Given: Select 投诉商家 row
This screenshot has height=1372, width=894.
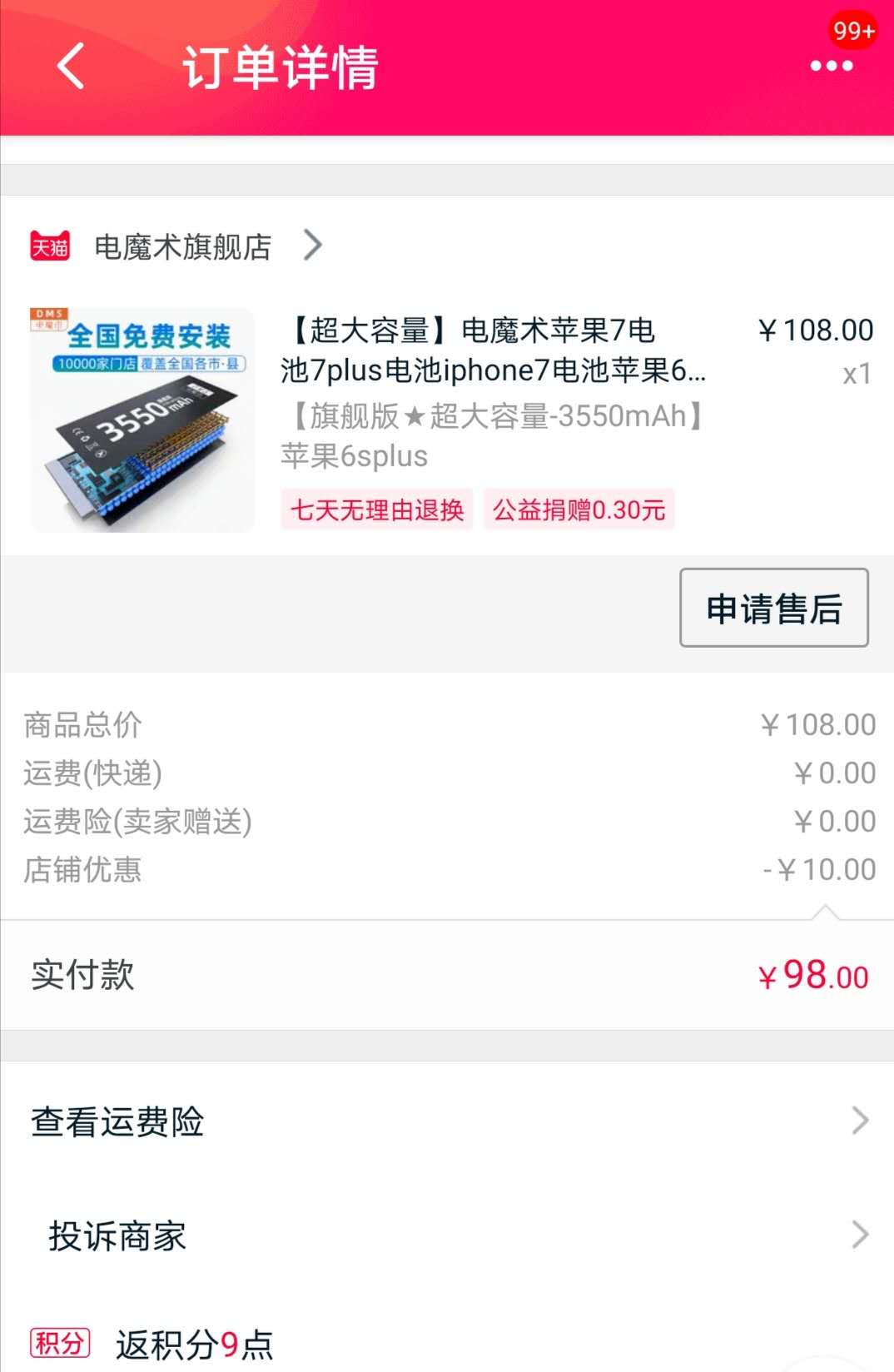Looking at the screenshot, I should 447,1235.
